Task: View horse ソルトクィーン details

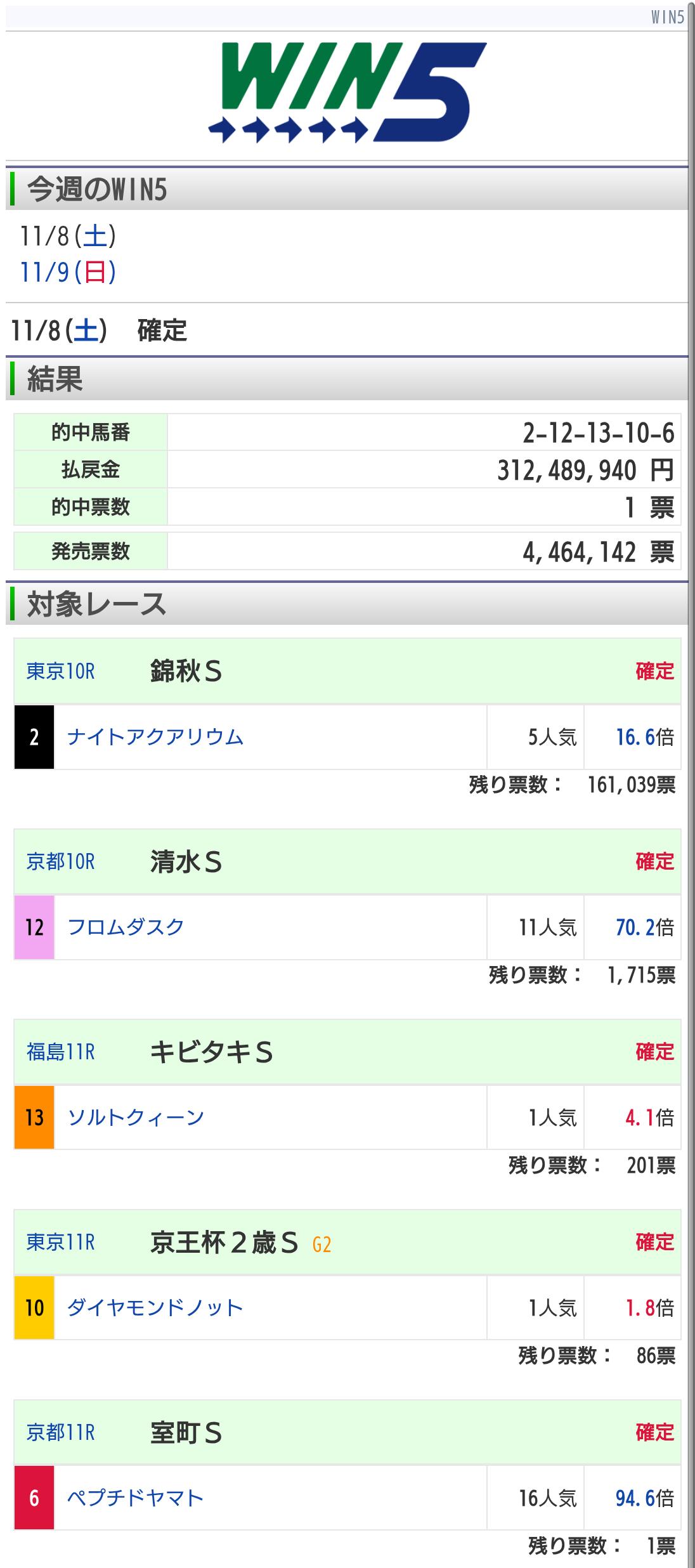Action: pyautogui.click(x=136, y=1117)
